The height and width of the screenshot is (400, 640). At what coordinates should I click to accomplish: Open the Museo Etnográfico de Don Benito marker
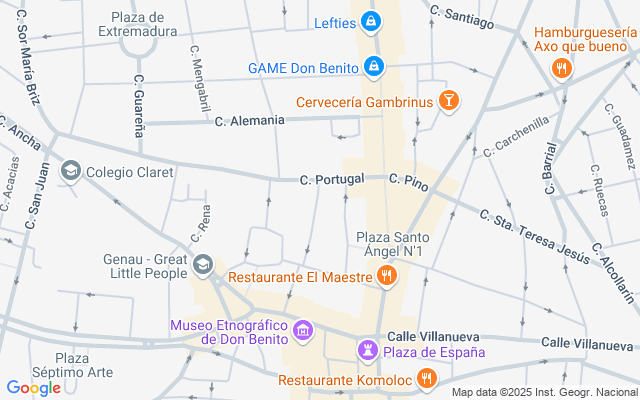[x=304, y=330]
